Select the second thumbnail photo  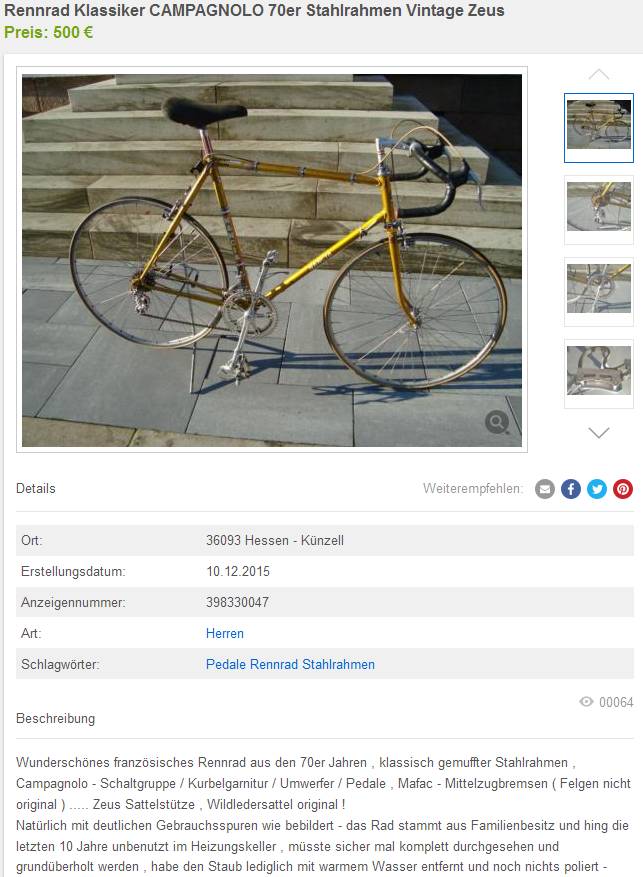point(598,209)
